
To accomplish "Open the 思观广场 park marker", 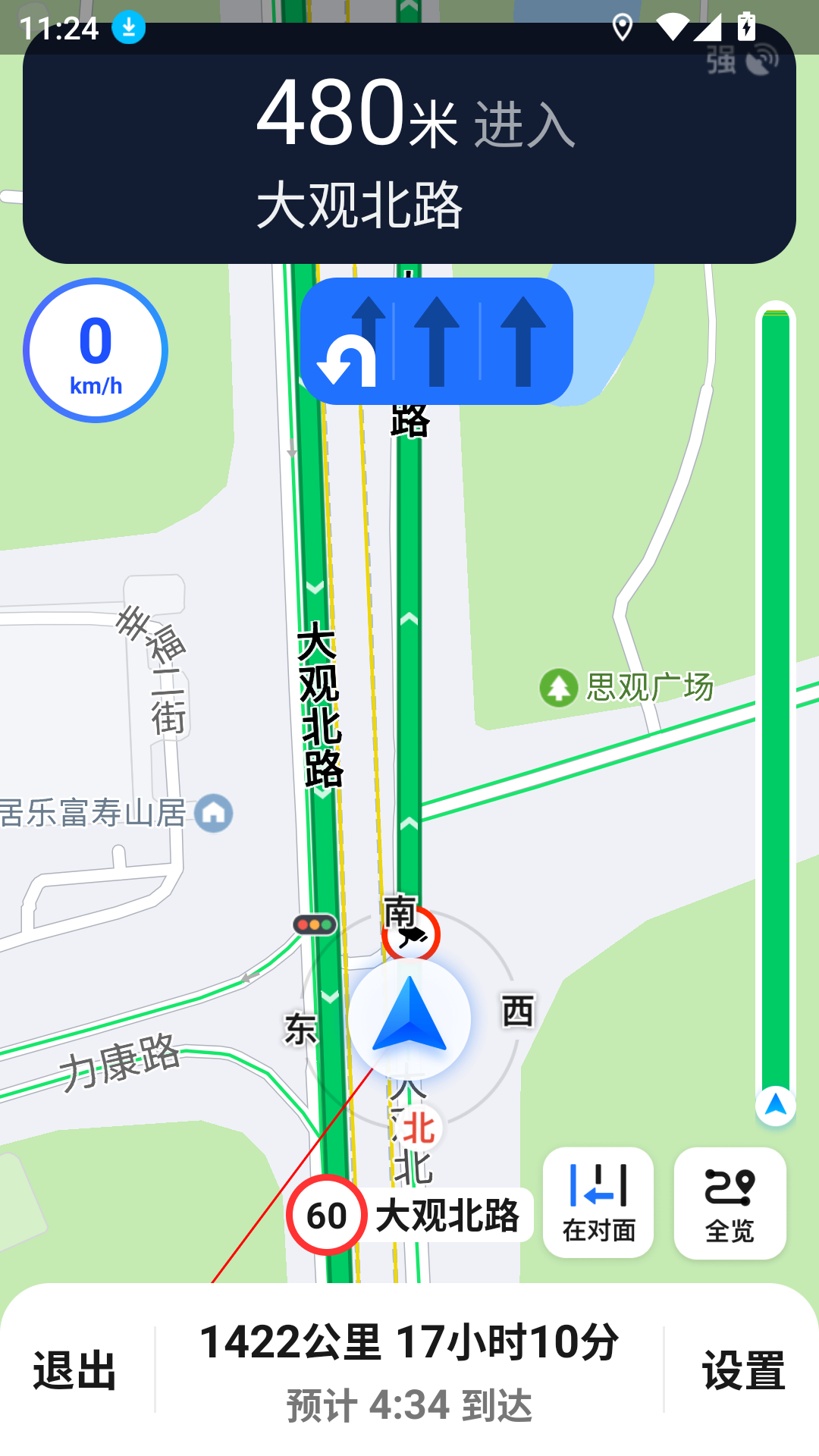I will (559, 688).
